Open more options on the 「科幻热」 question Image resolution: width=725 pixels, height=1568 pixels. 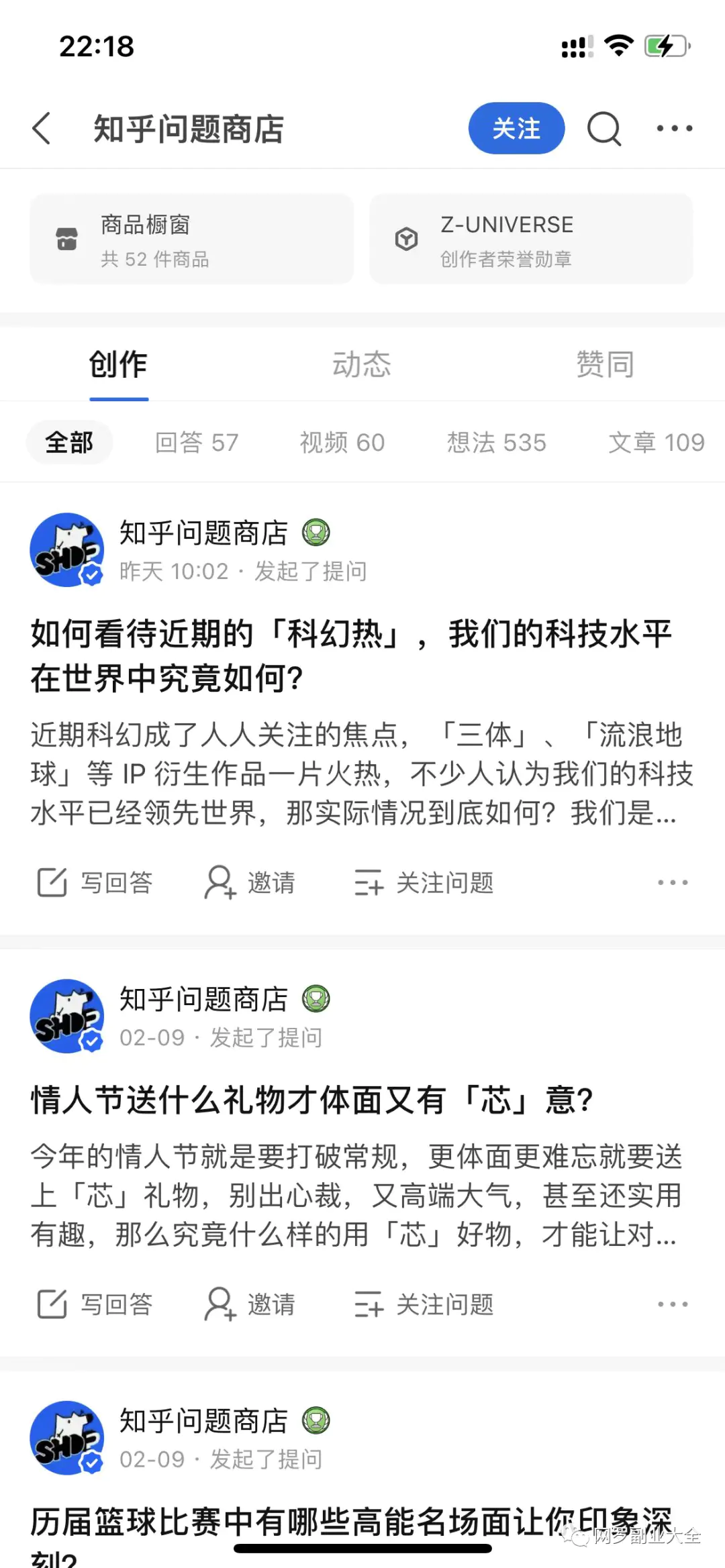pos(673,882)
